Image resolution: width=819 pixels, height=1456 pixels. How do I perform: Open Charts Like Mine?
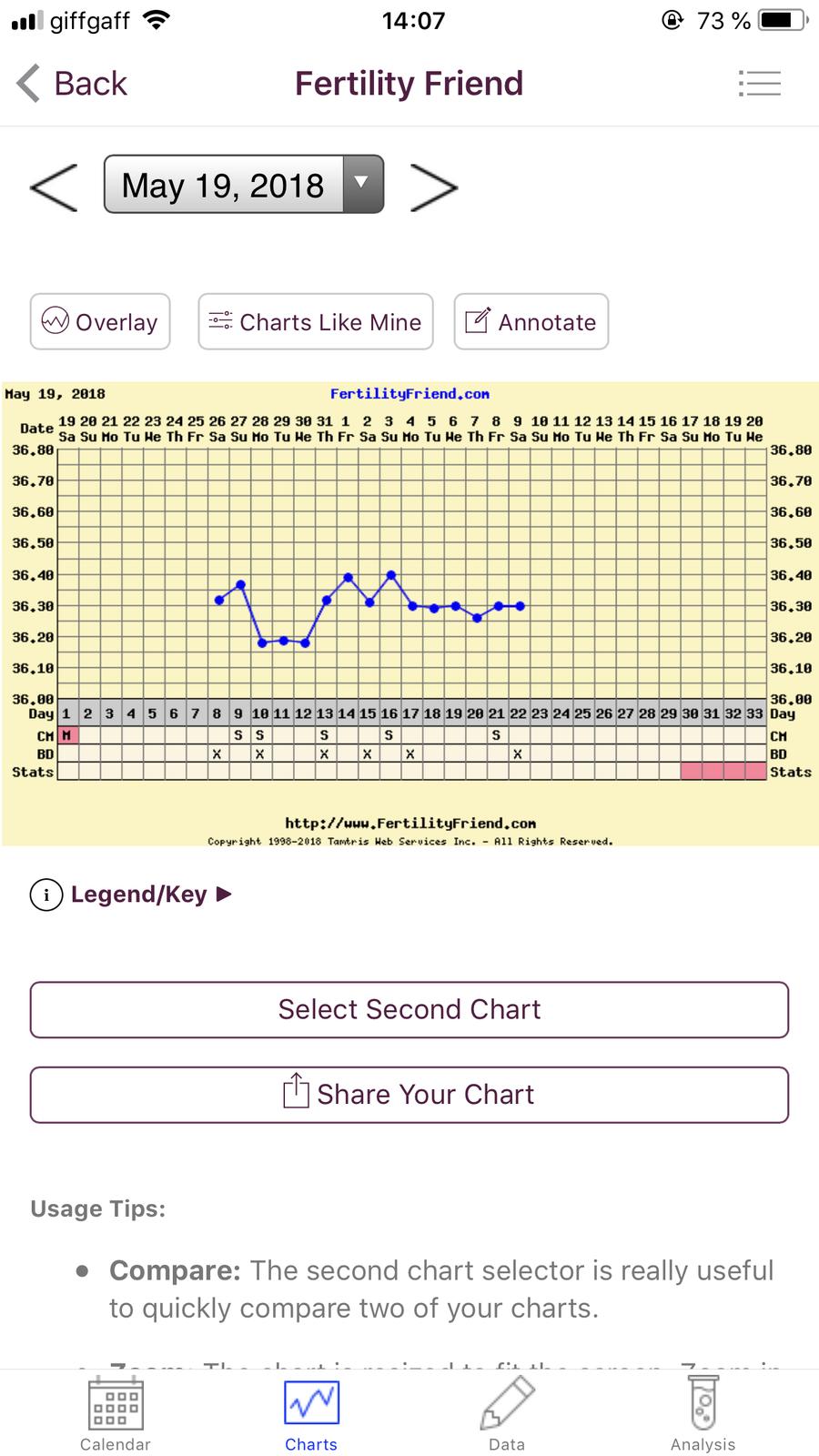[316, 321]
